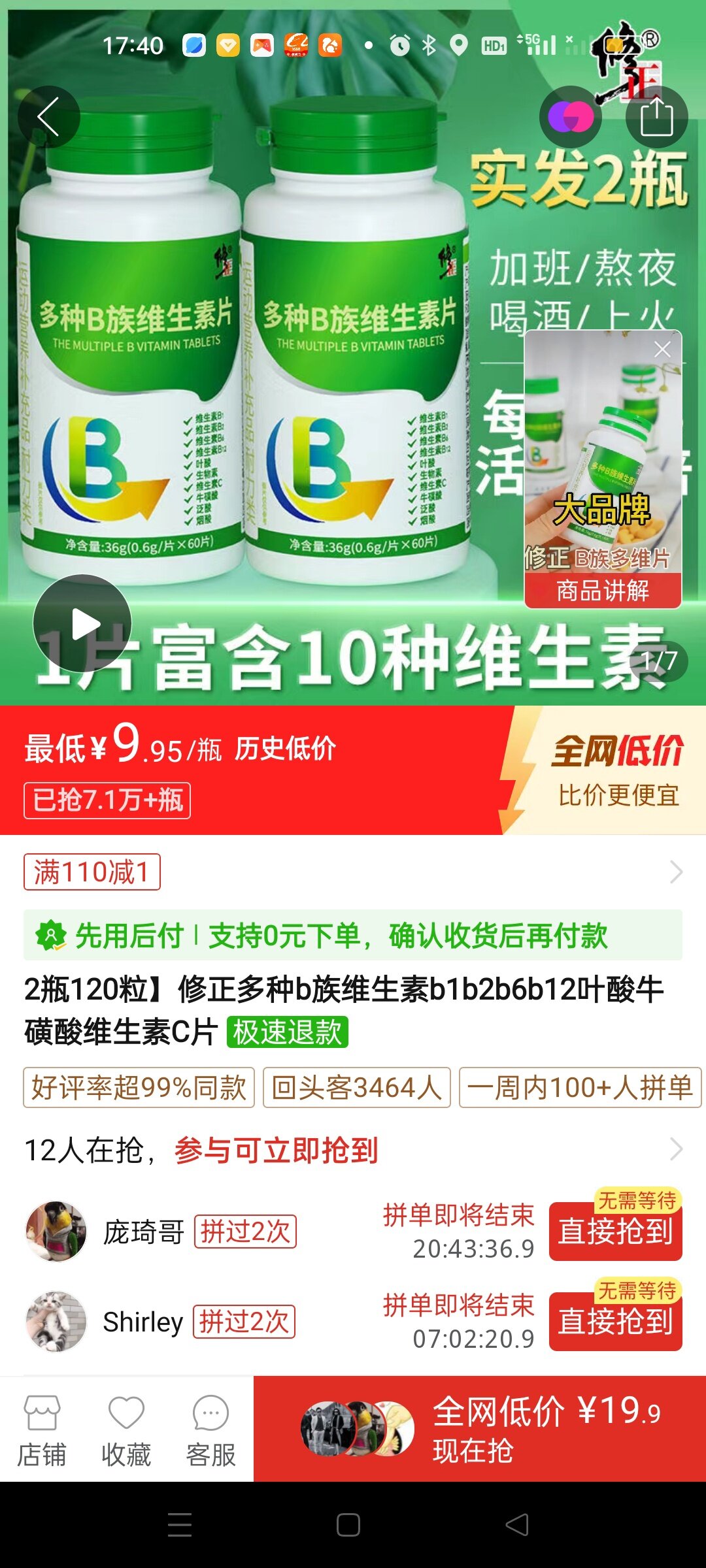Play the product video
Image resolution: width=706 pixels, height=1568 pixels.
click(x=82, y=623)
